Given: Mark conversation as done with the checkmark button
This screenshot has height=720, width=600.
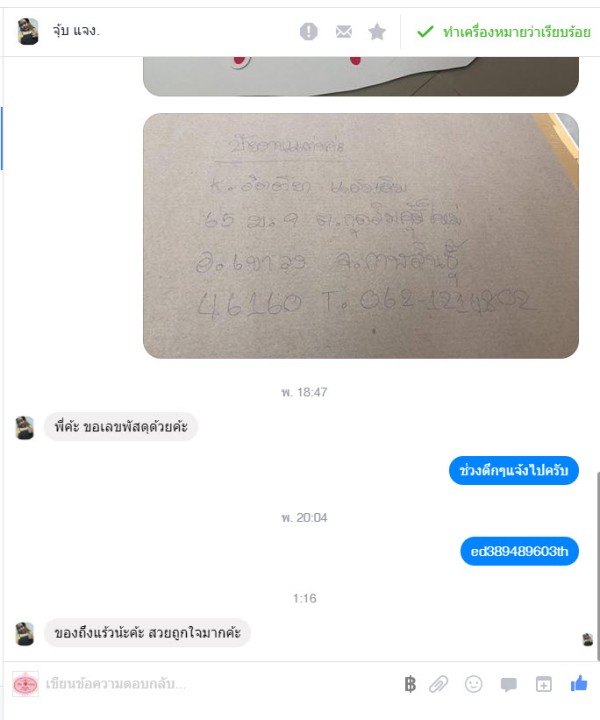Looking at the screenshot, I should coord(503,32).
